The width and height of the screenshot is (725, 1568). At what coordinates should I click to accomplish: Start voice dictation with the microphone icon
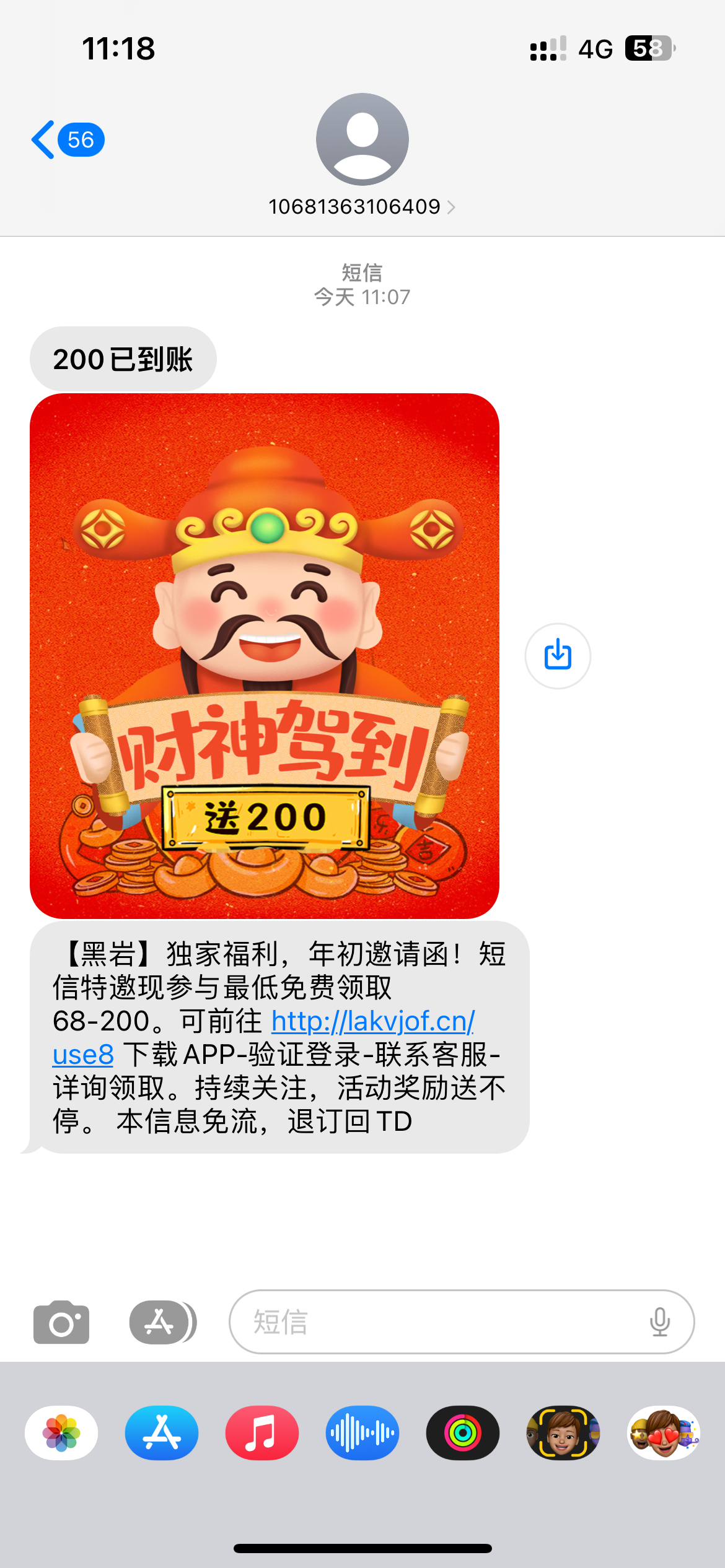(660, 1322)
